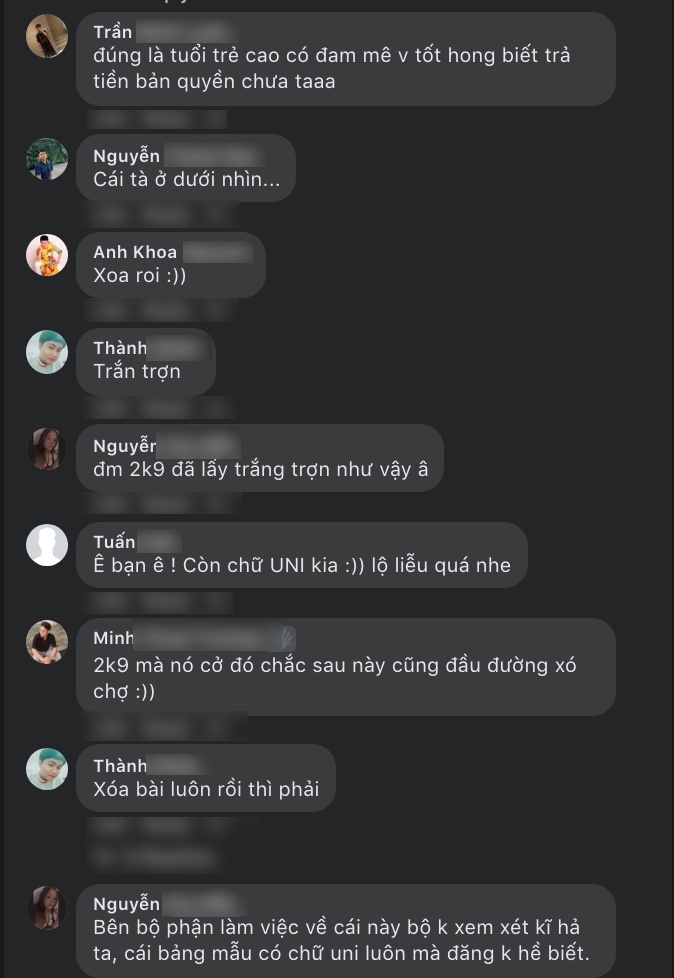Open Tuấn's default gray avatar
This screenshot has width=674, height=978.
(47, 545)
